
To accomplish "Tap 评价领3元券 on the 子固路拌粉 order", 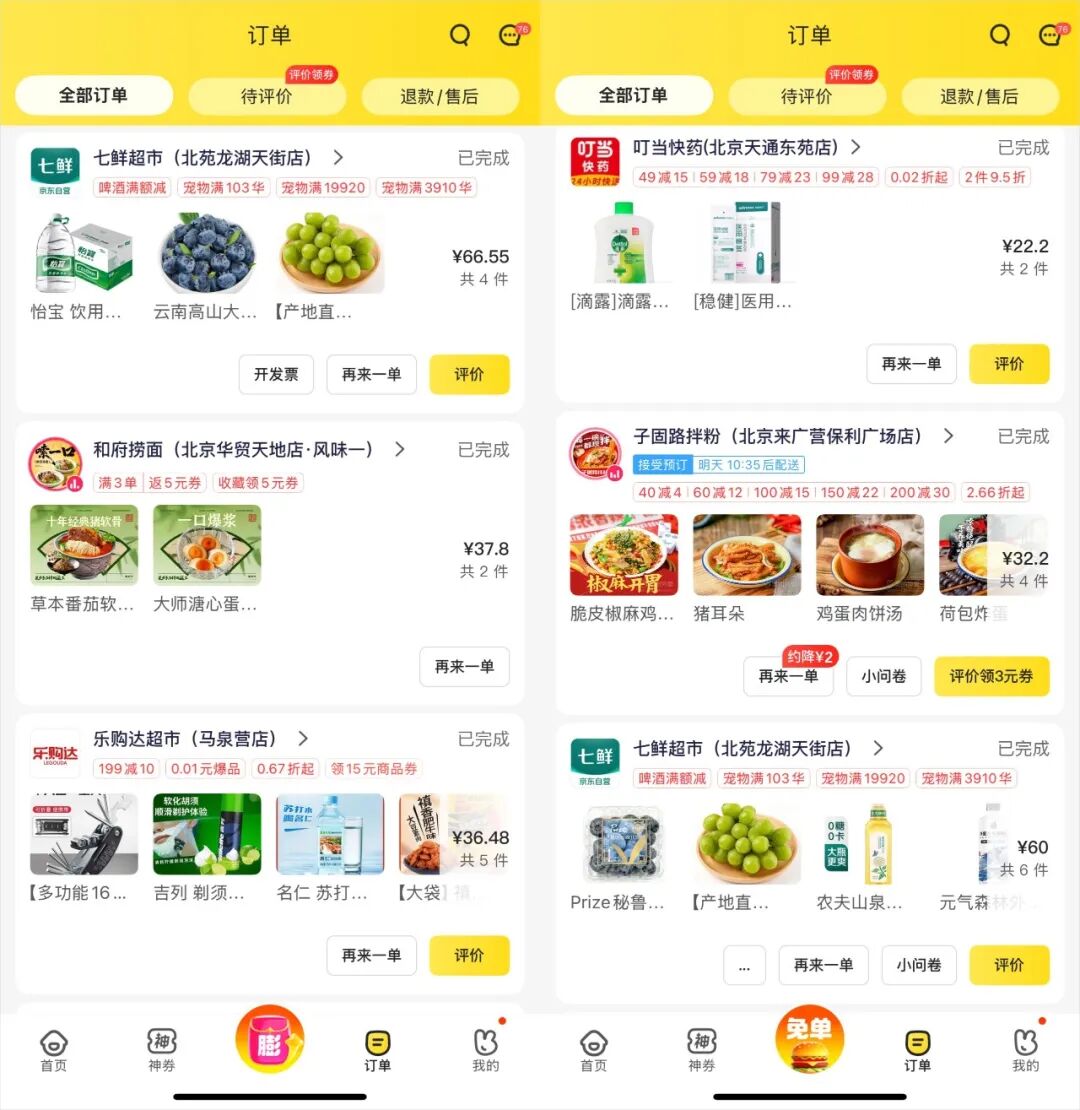I will pos(991,676).
